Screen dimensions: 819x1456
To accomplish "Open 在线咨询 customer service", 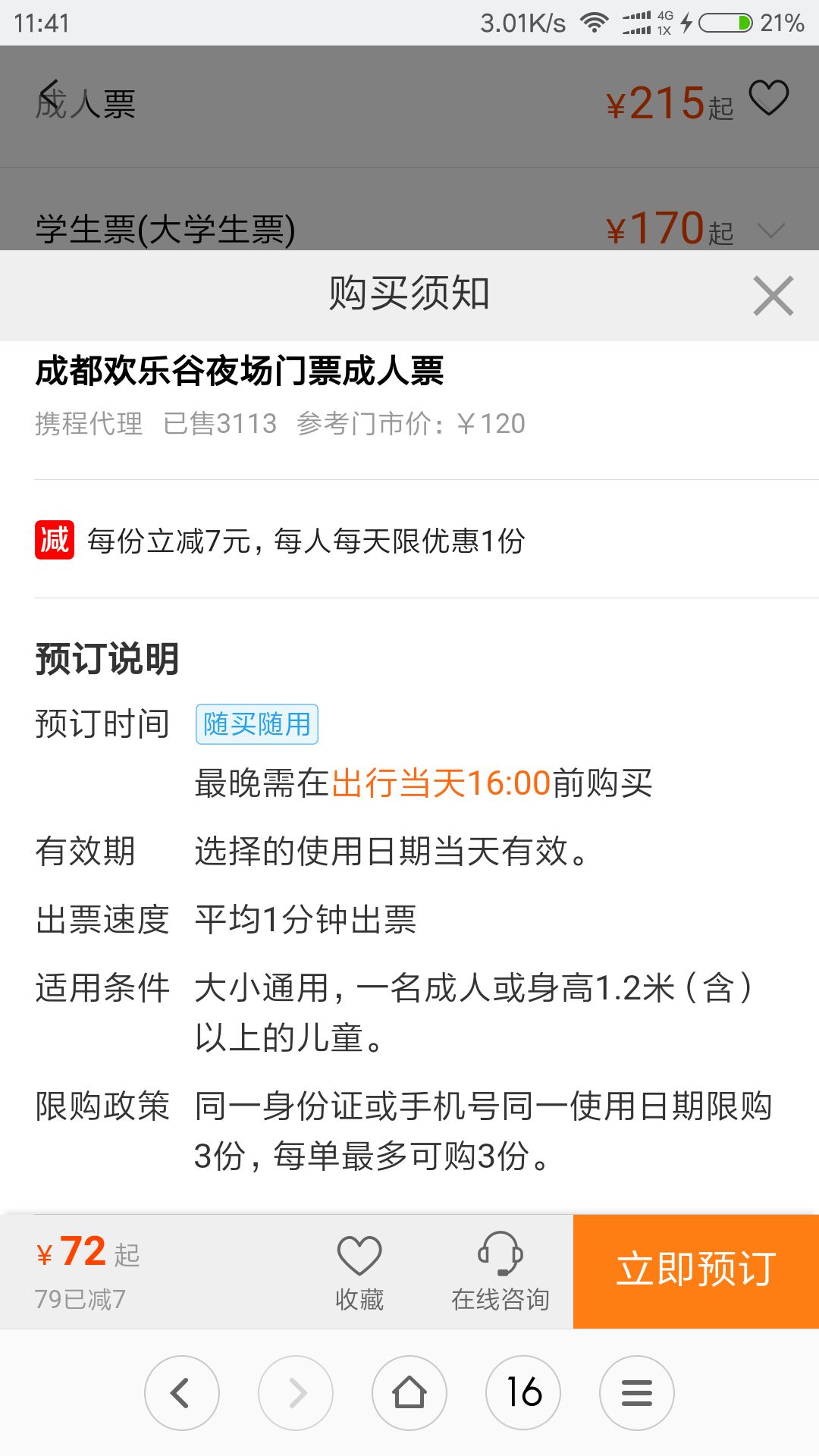I will 500,1271.
